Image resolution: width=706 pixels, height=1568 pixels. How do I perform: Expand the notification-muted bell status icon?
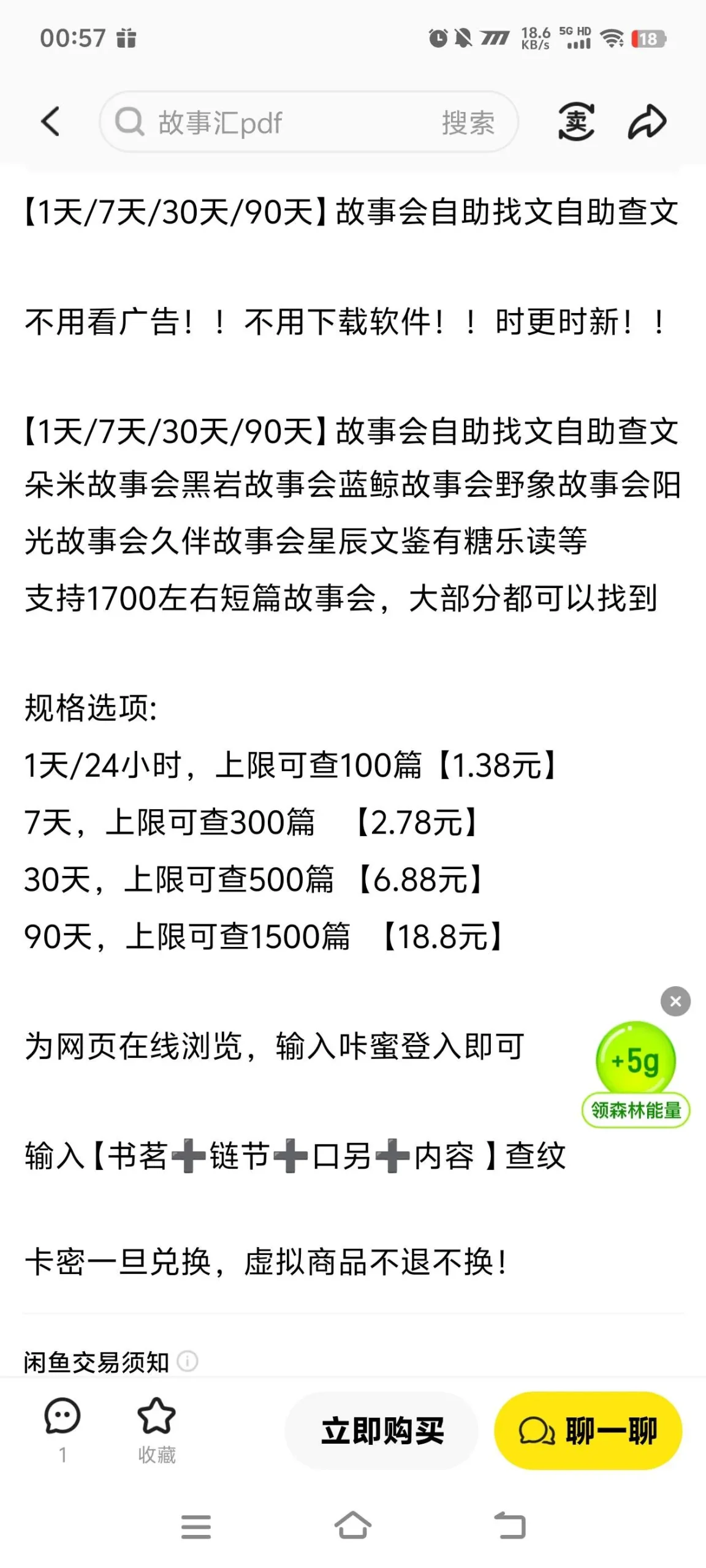464,39
